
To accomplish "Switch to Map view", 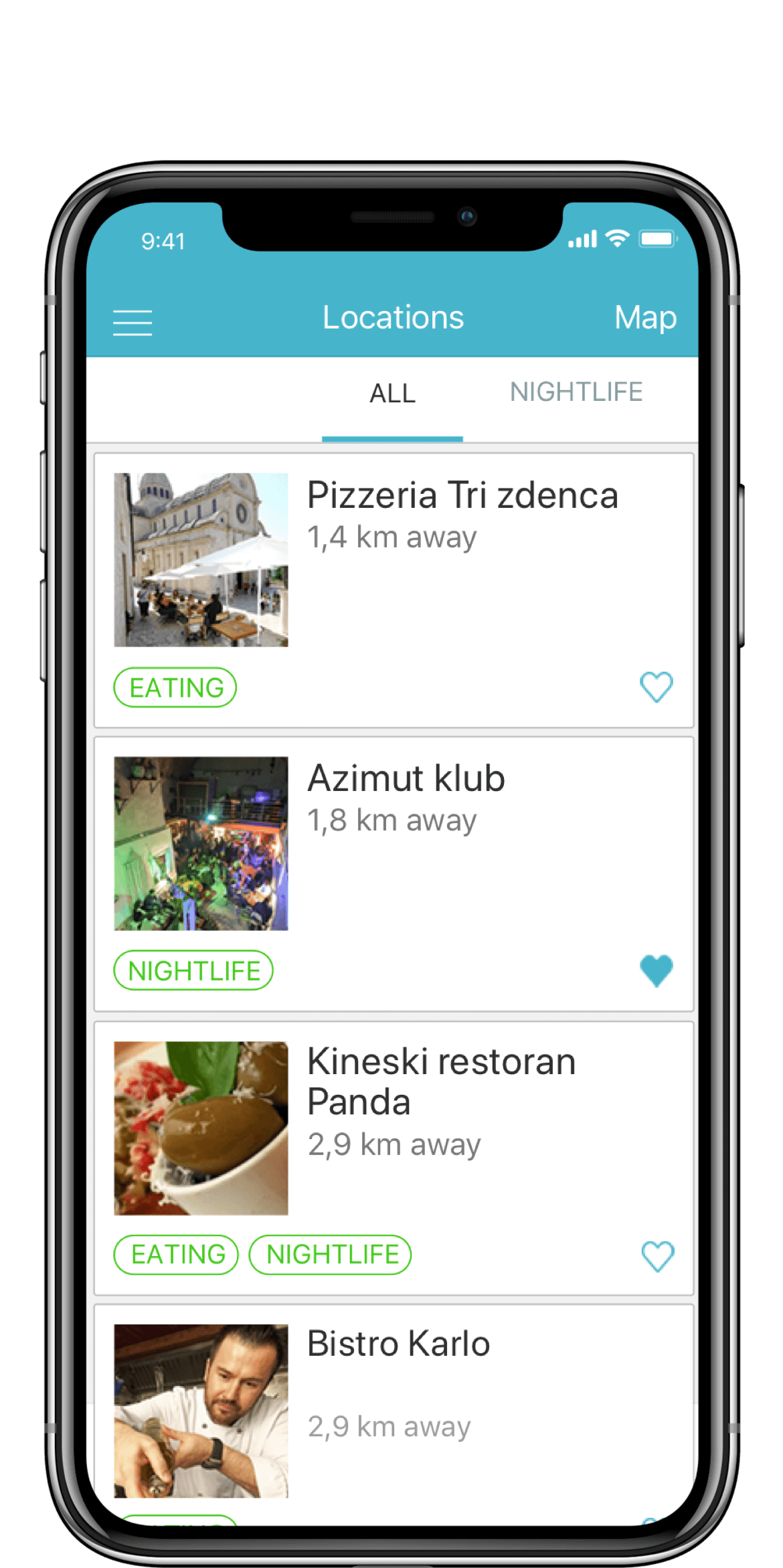I will tap(644, 318).
